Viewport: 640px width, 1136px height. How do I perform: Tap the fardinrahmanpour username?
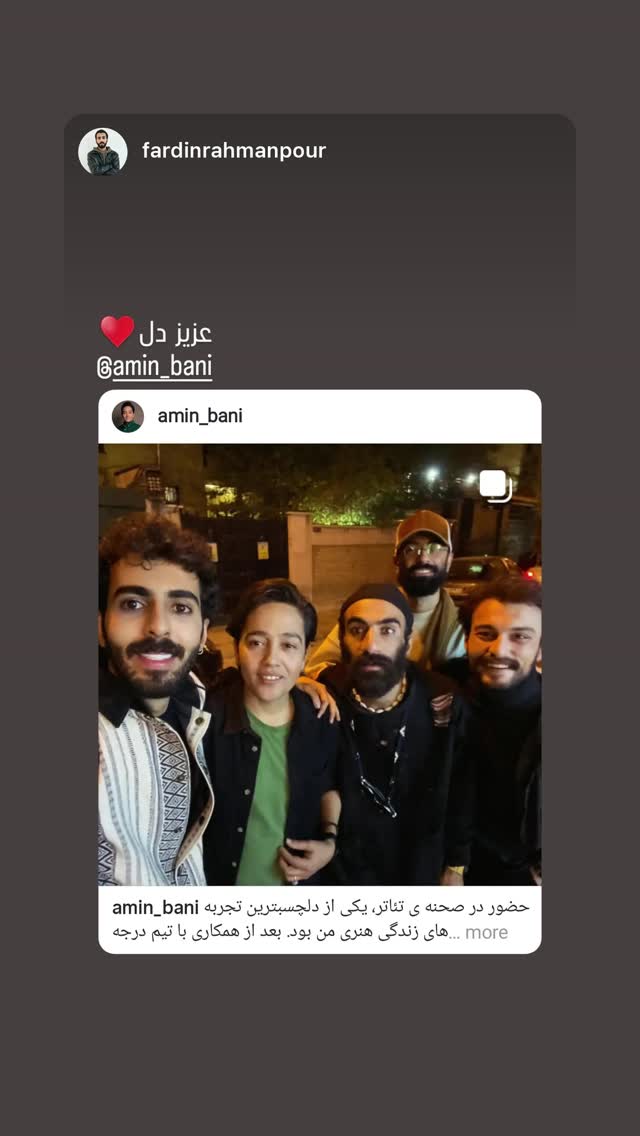point(233,151)
